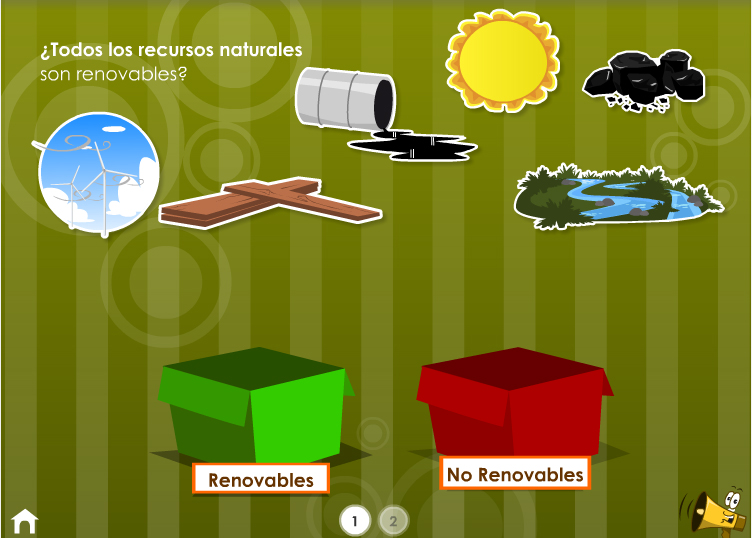Go to page 2 indicator

pyautogui.click(x=393, y=521)
